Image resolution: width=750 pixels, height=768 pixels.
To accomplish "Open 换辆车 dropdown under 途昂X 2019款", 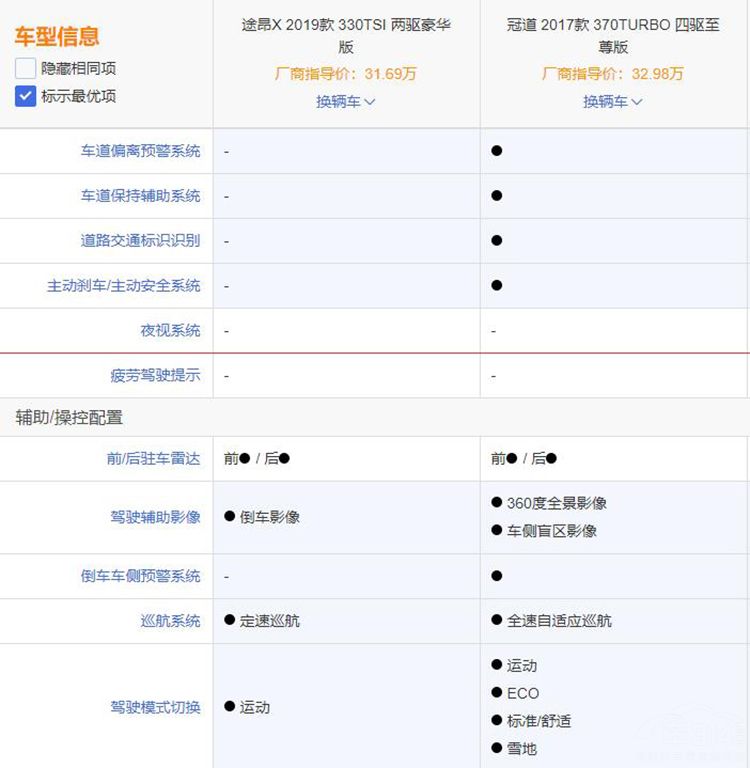I will click(346, 101).
